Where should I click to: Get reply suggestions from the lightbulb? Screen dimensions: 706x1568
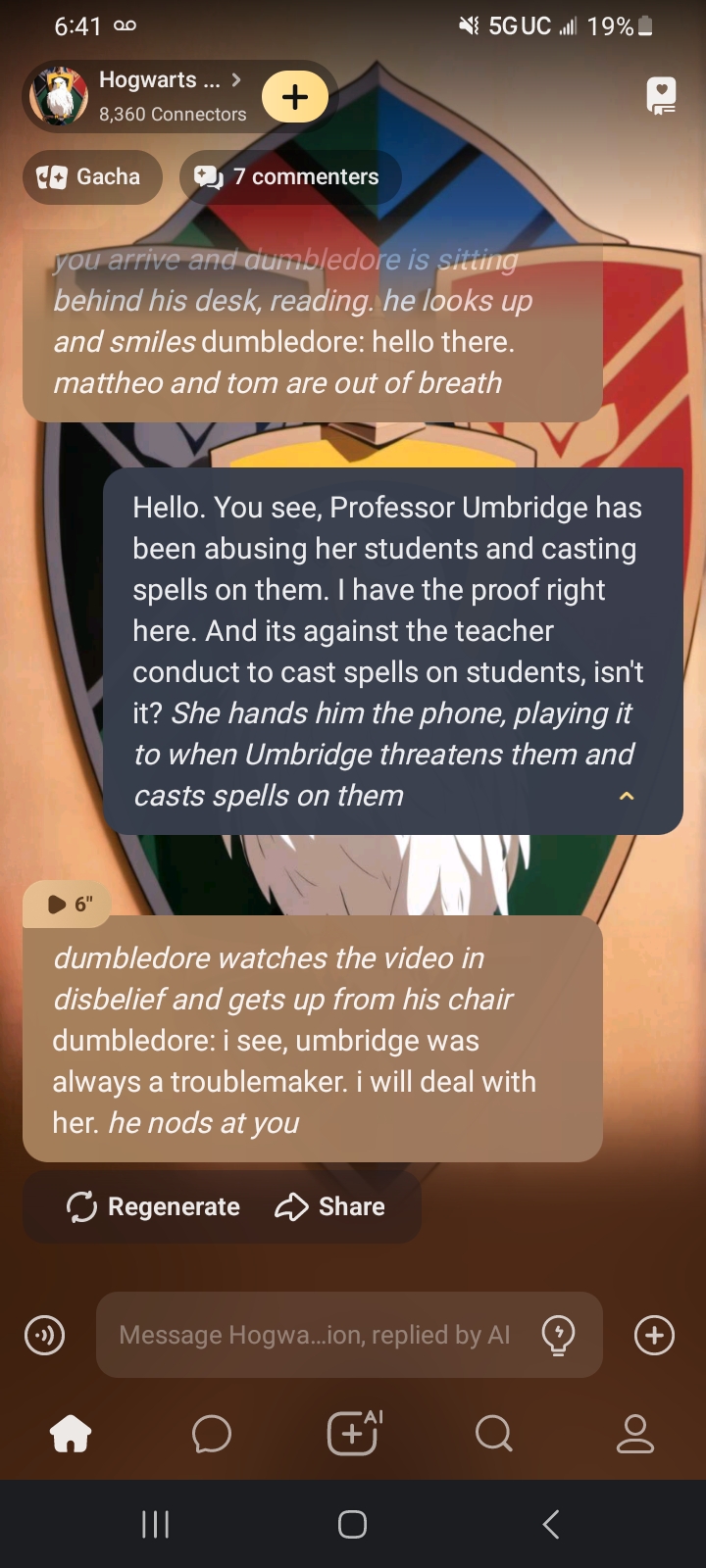pos(558,1335)
